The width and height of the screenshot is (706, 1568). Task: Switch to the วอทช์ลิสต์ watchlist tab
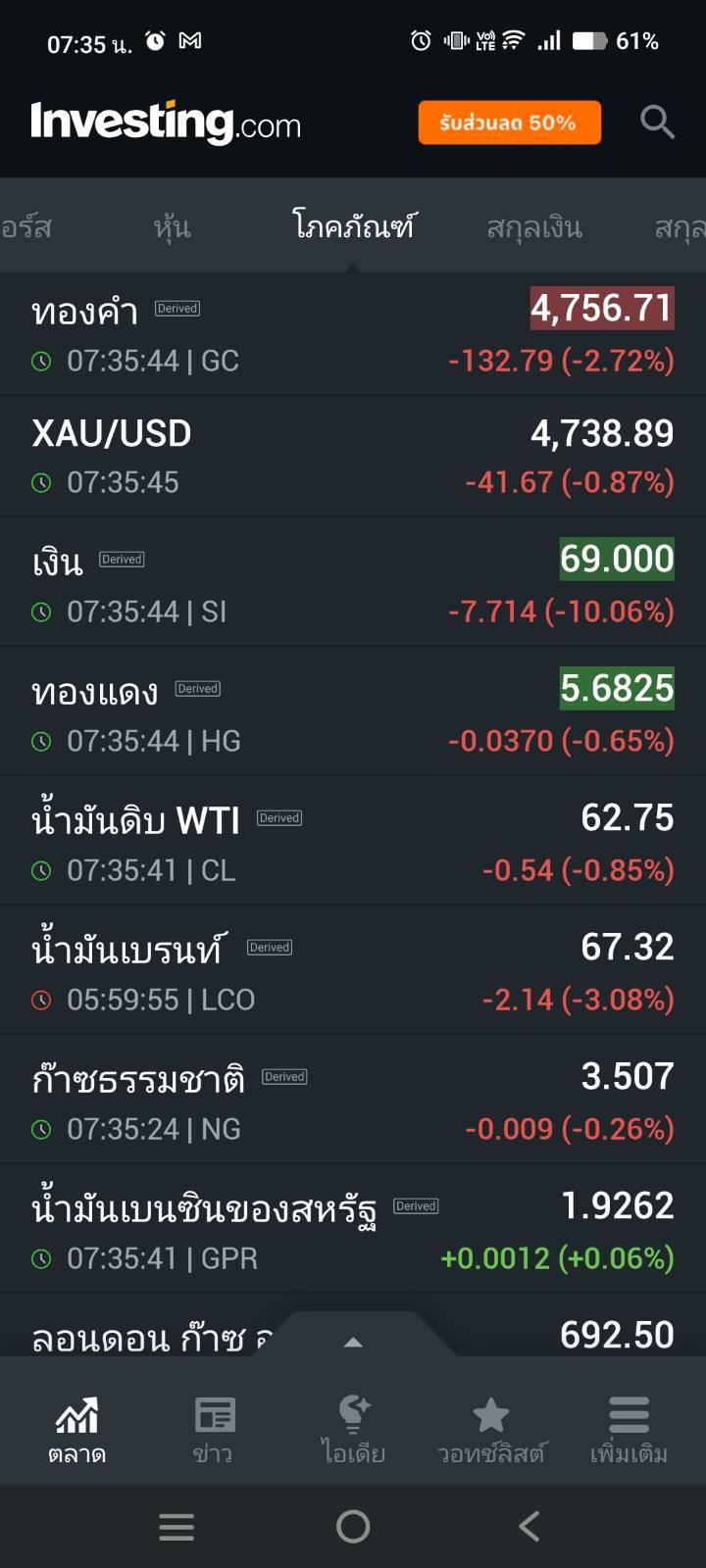[491, 1429]
